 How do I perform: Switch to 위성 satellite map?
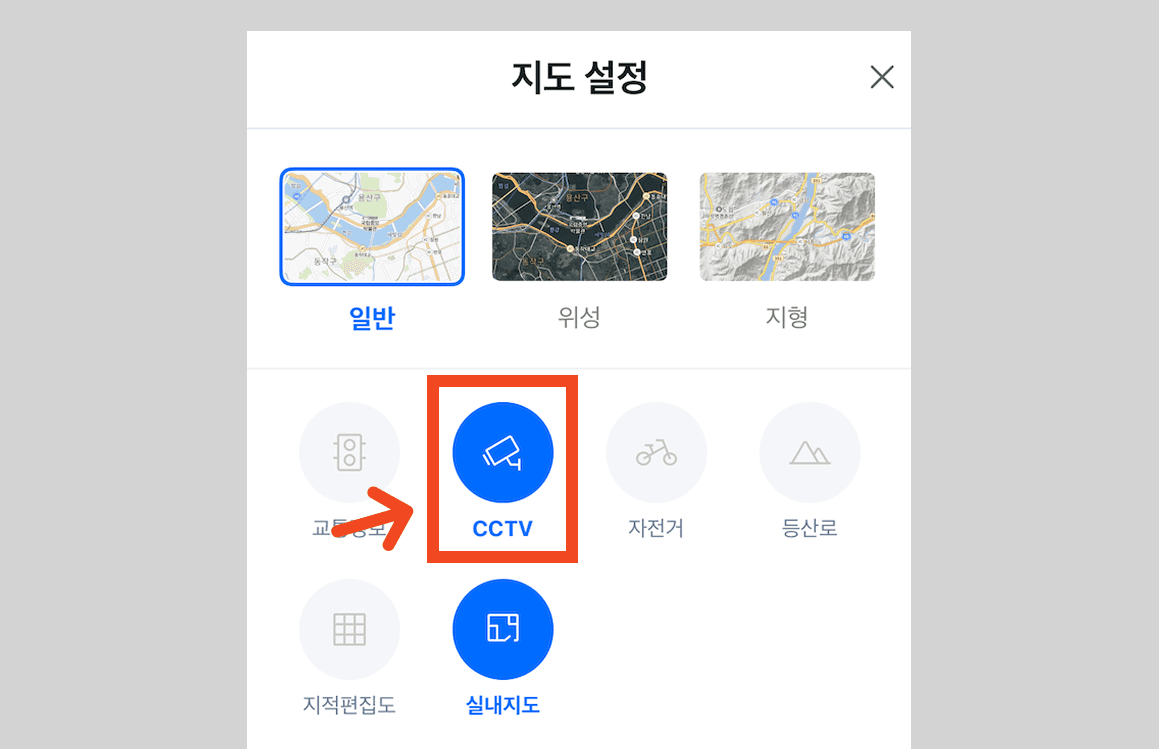579,227
